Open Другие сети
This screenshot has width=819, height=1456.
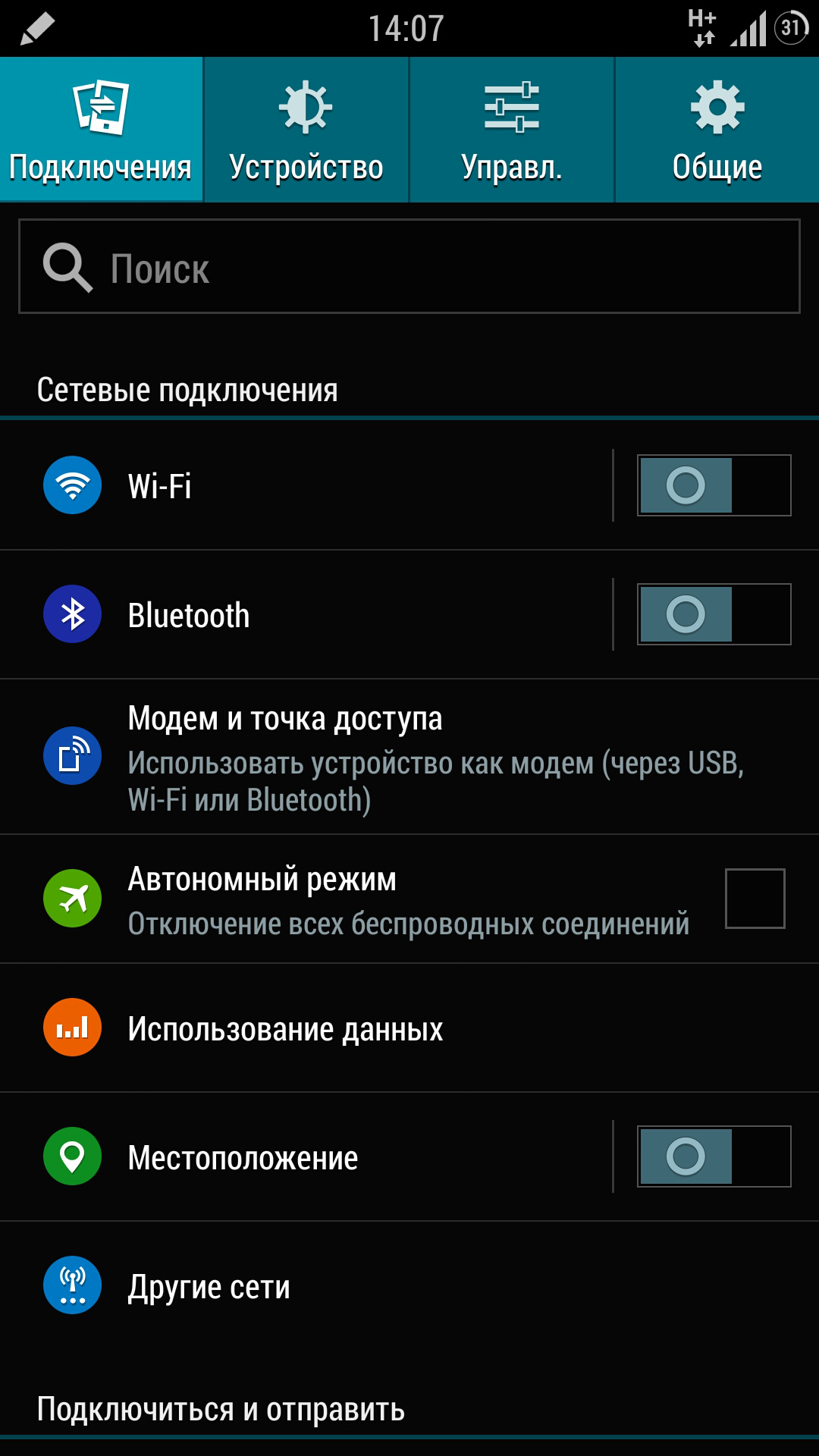point(409,1286)
